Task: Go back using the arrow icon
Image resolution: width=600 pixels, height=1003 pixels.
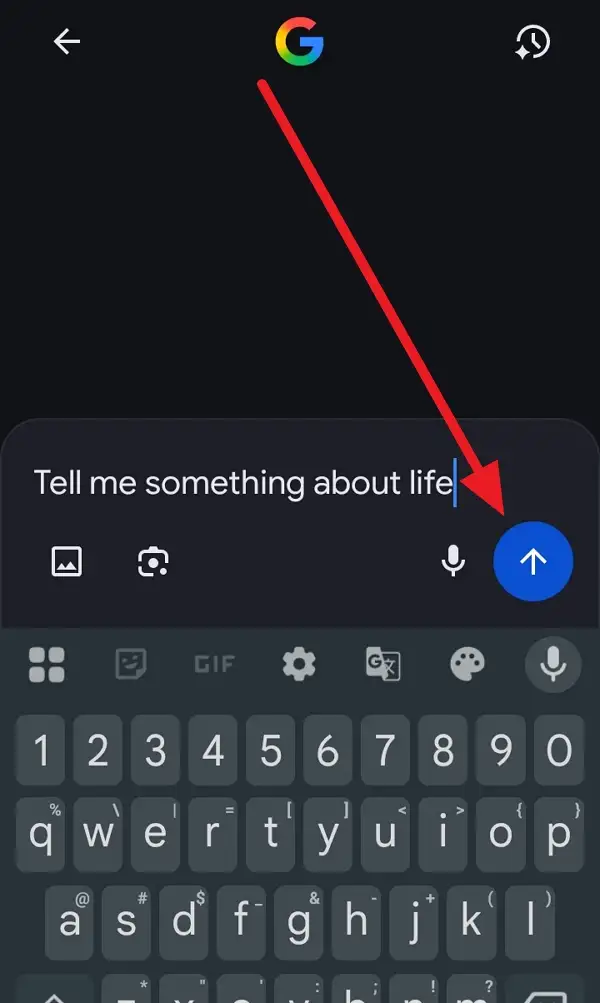Action: 67,42
